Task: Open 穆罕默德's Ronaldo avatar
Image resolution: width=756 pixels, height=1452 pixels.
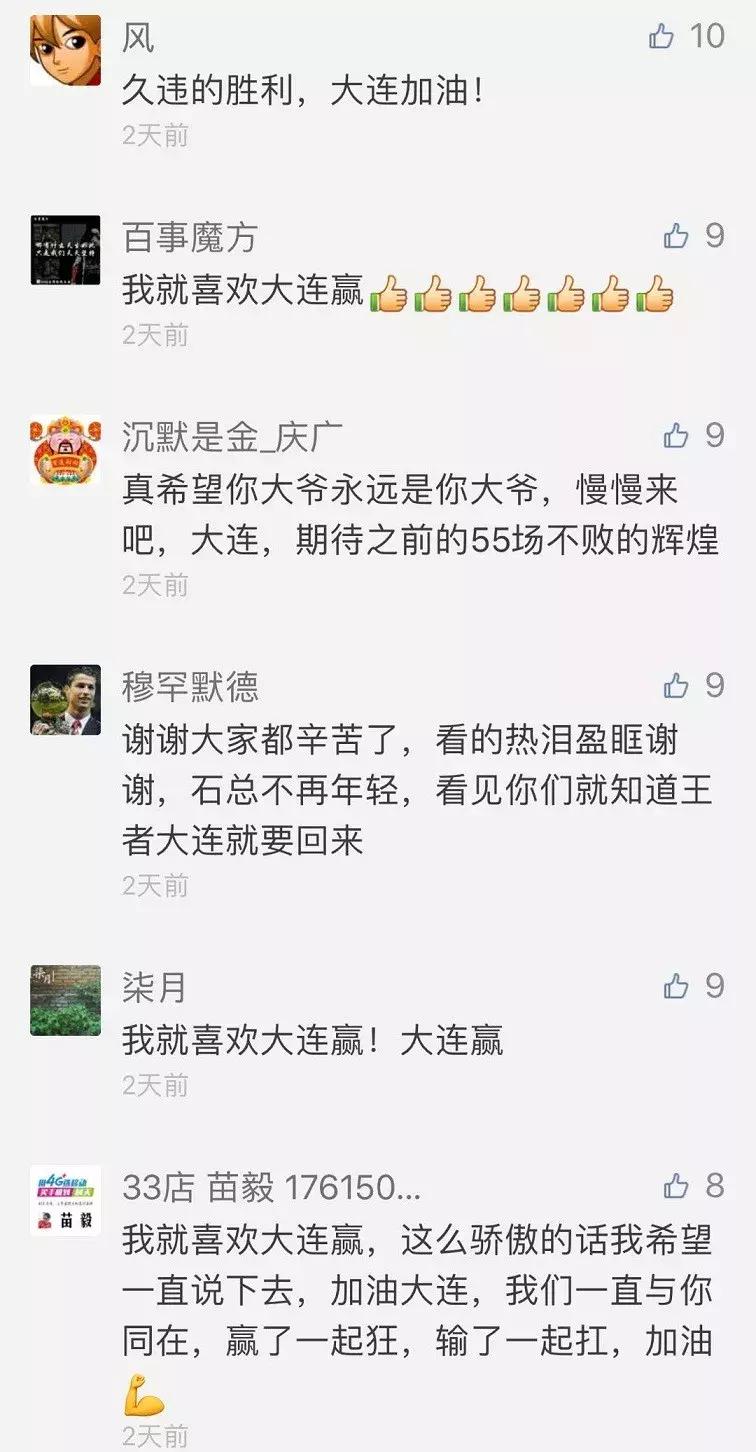Action: 64,701
